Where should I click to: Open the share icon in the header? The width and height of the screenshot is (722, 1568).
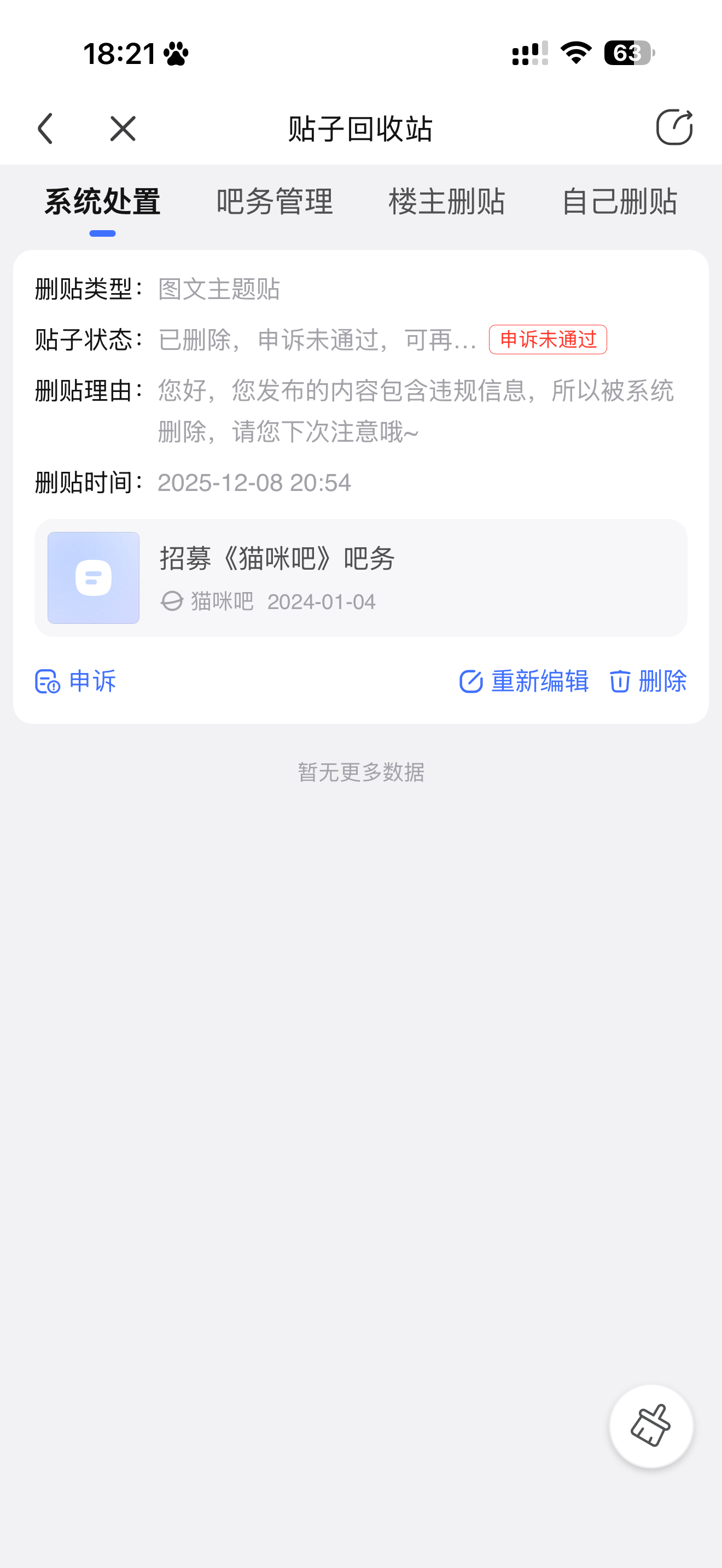pyautogui.click(x=674, y=127)
